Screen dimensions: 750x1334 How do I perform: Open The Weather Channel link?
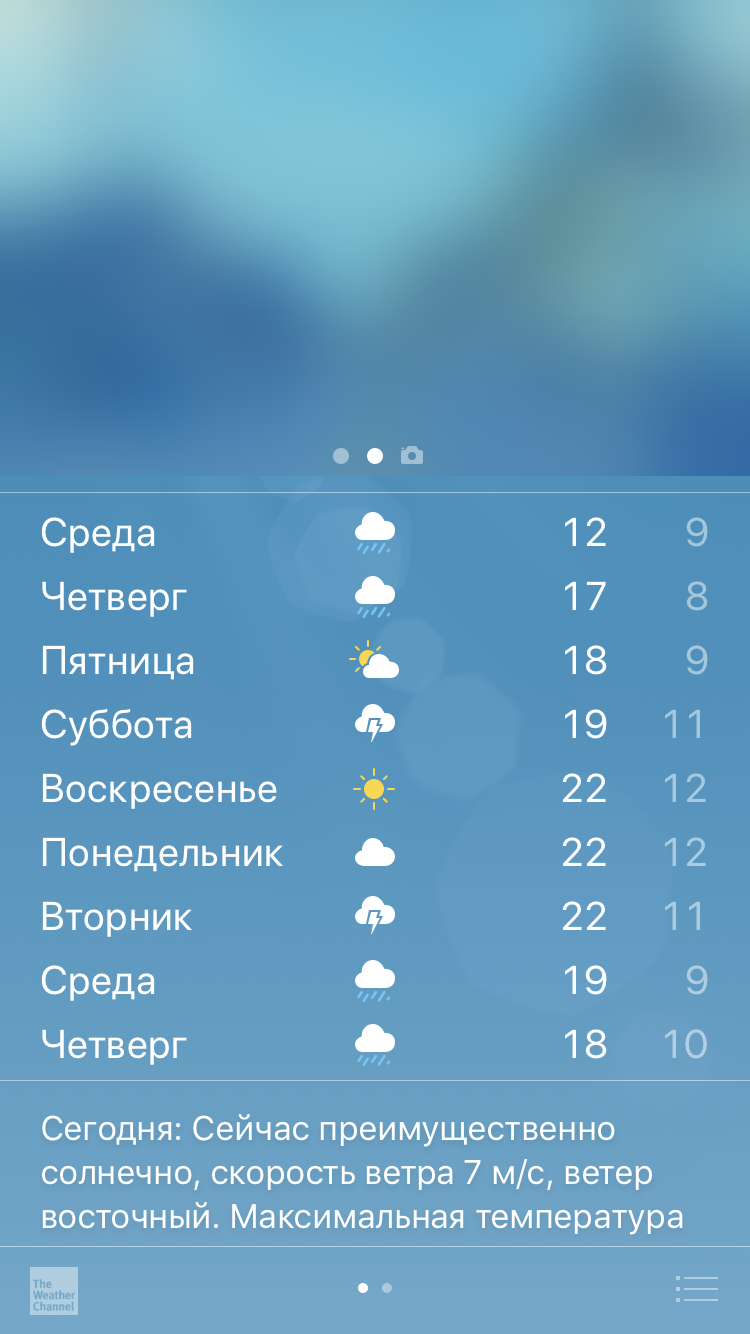(x=54, y=1290)
